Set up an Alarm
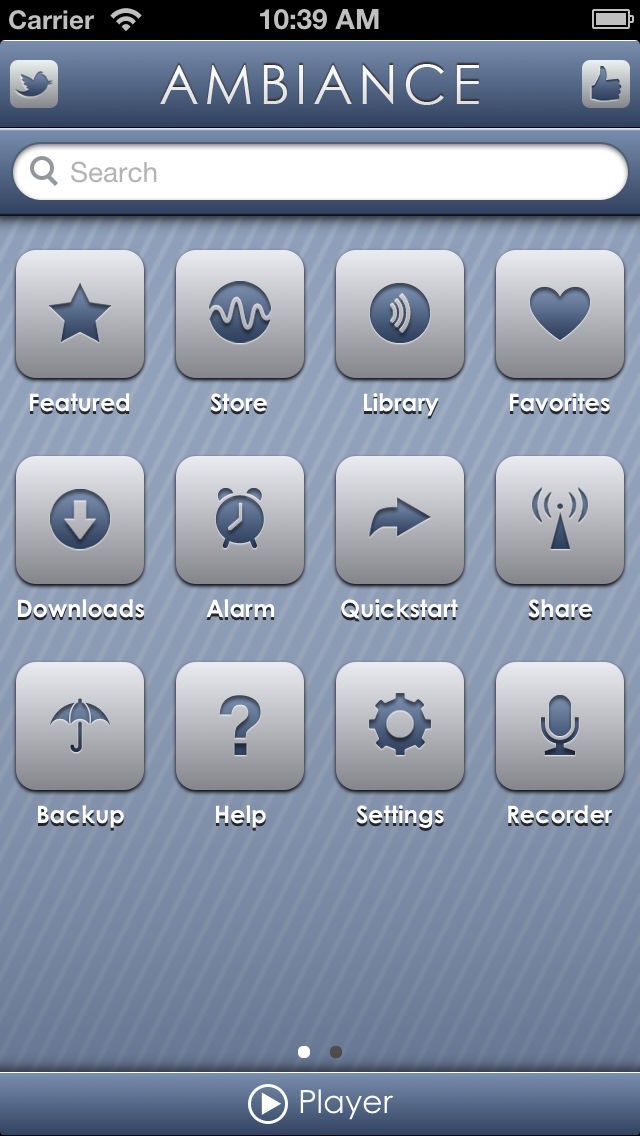Viewport: 640px width, 1136px height. click(240, 520)
